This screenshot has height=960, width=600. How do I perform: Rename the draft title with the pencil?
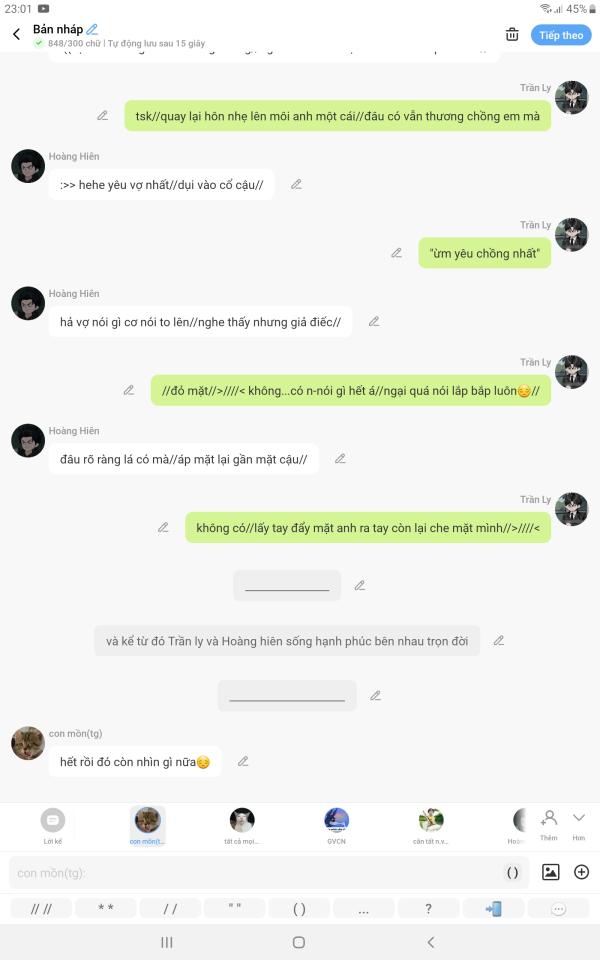click(x=93, y=29)
